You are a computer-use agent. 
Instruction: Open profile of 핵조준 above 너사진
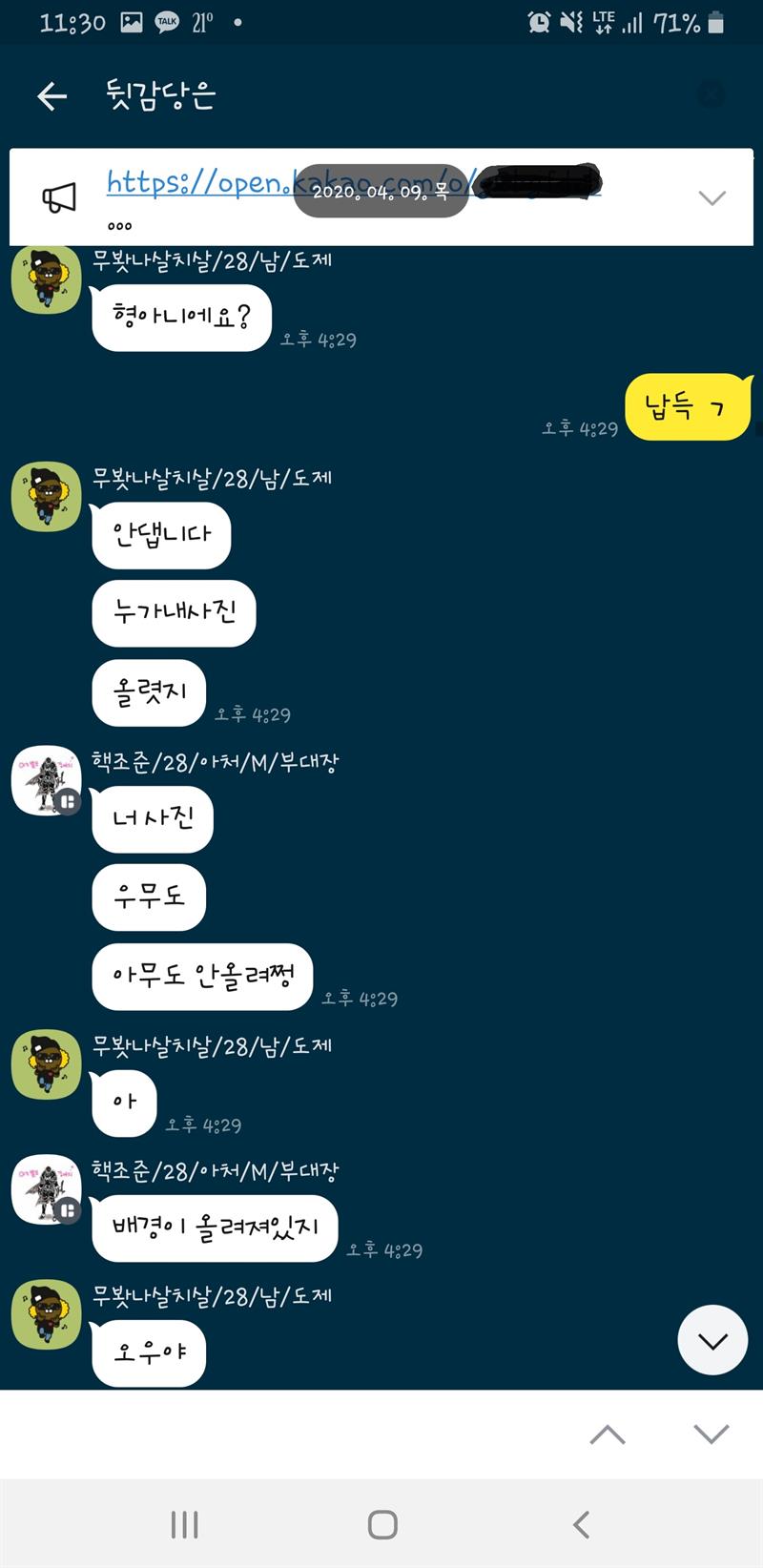[46, 782]
